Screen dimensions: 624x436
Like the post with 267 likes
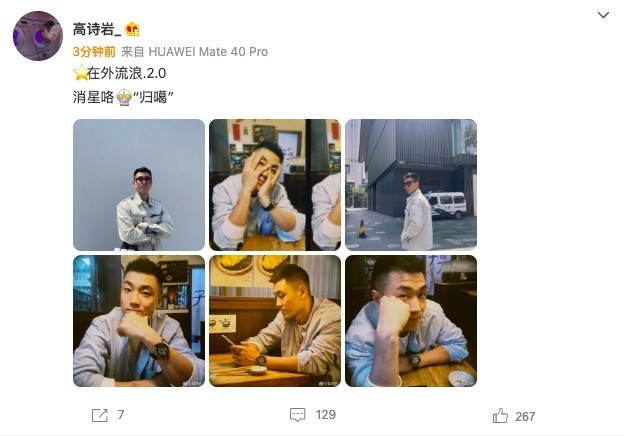[x=514, y=415]
